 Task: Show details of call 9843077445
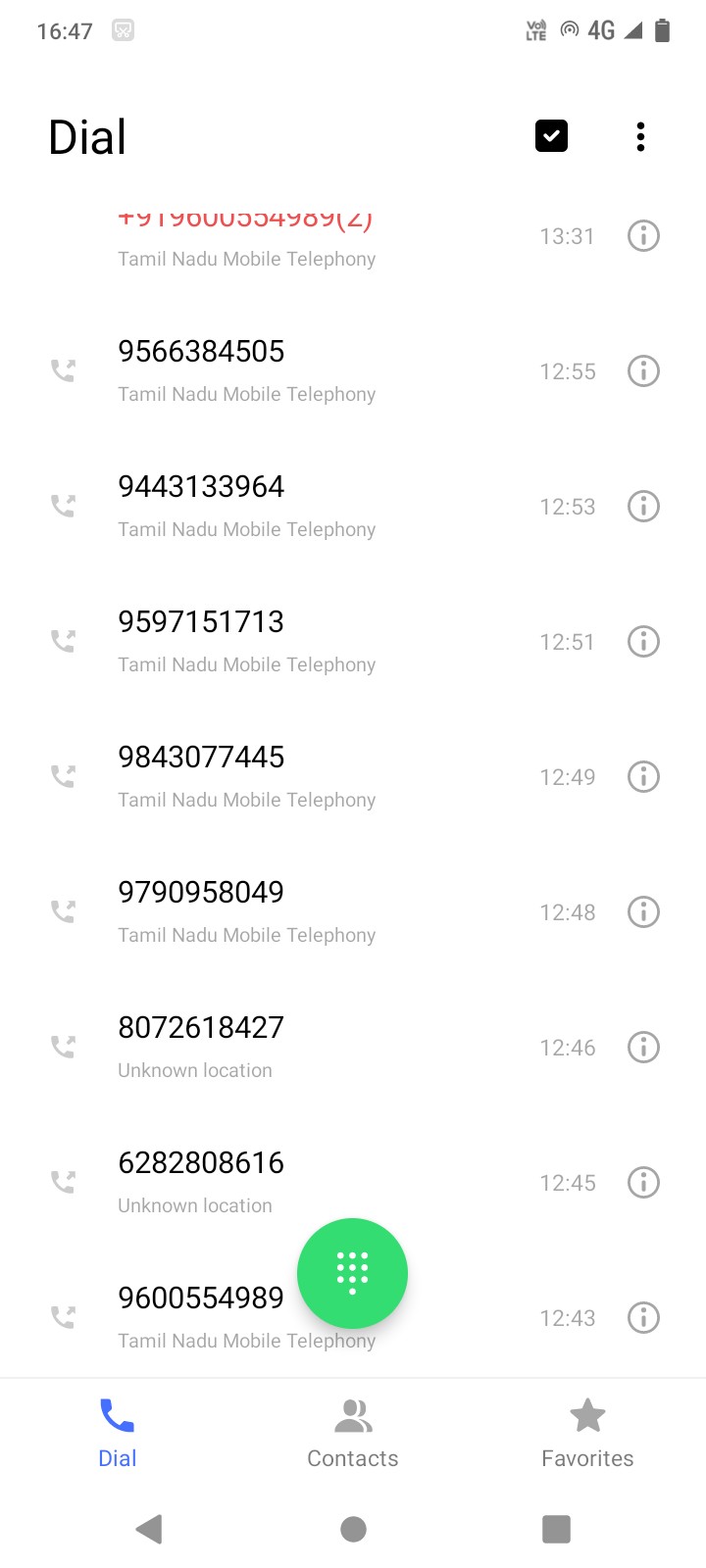pos(643,777)
